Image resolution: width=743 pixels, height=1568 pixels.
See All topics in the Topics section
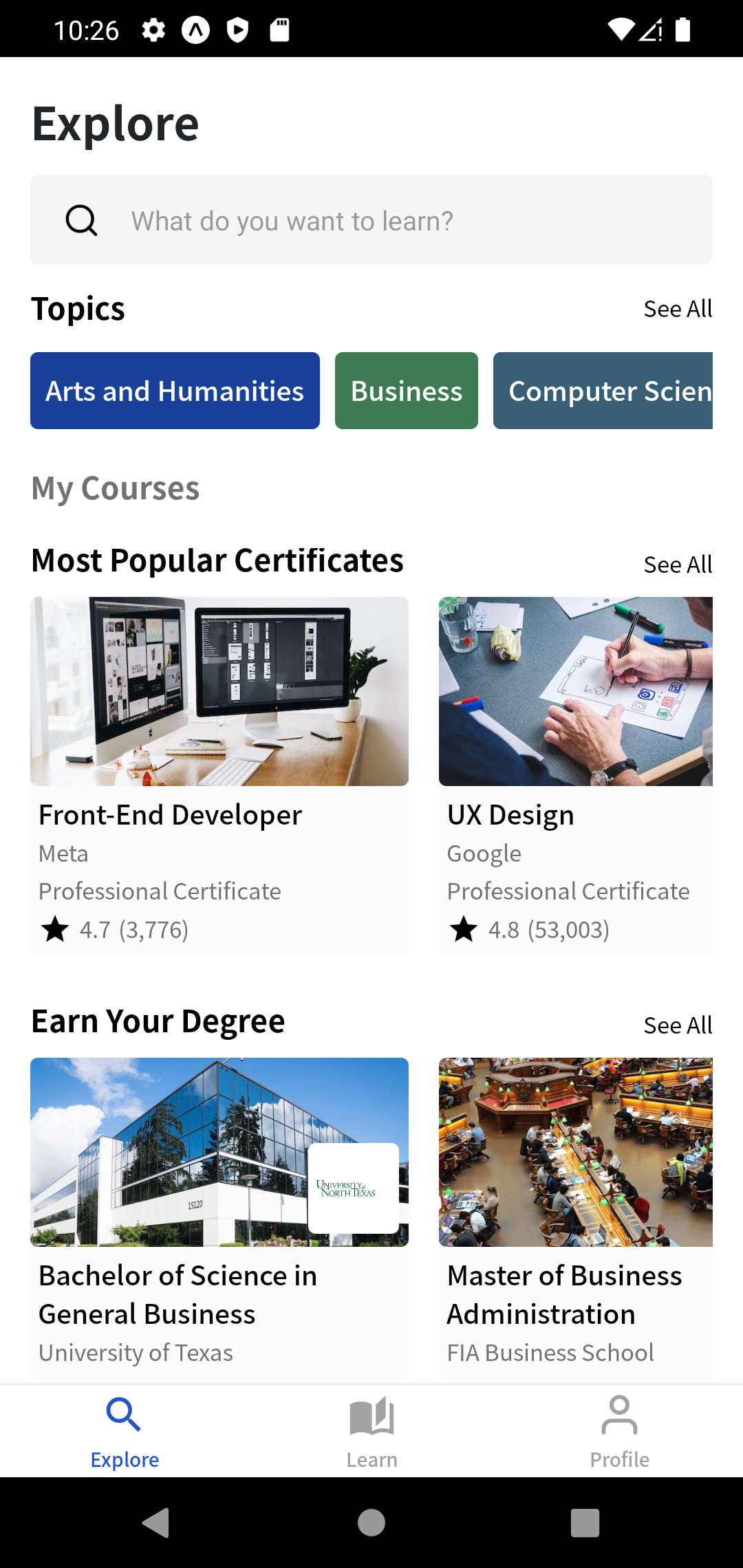click(677, 309)
